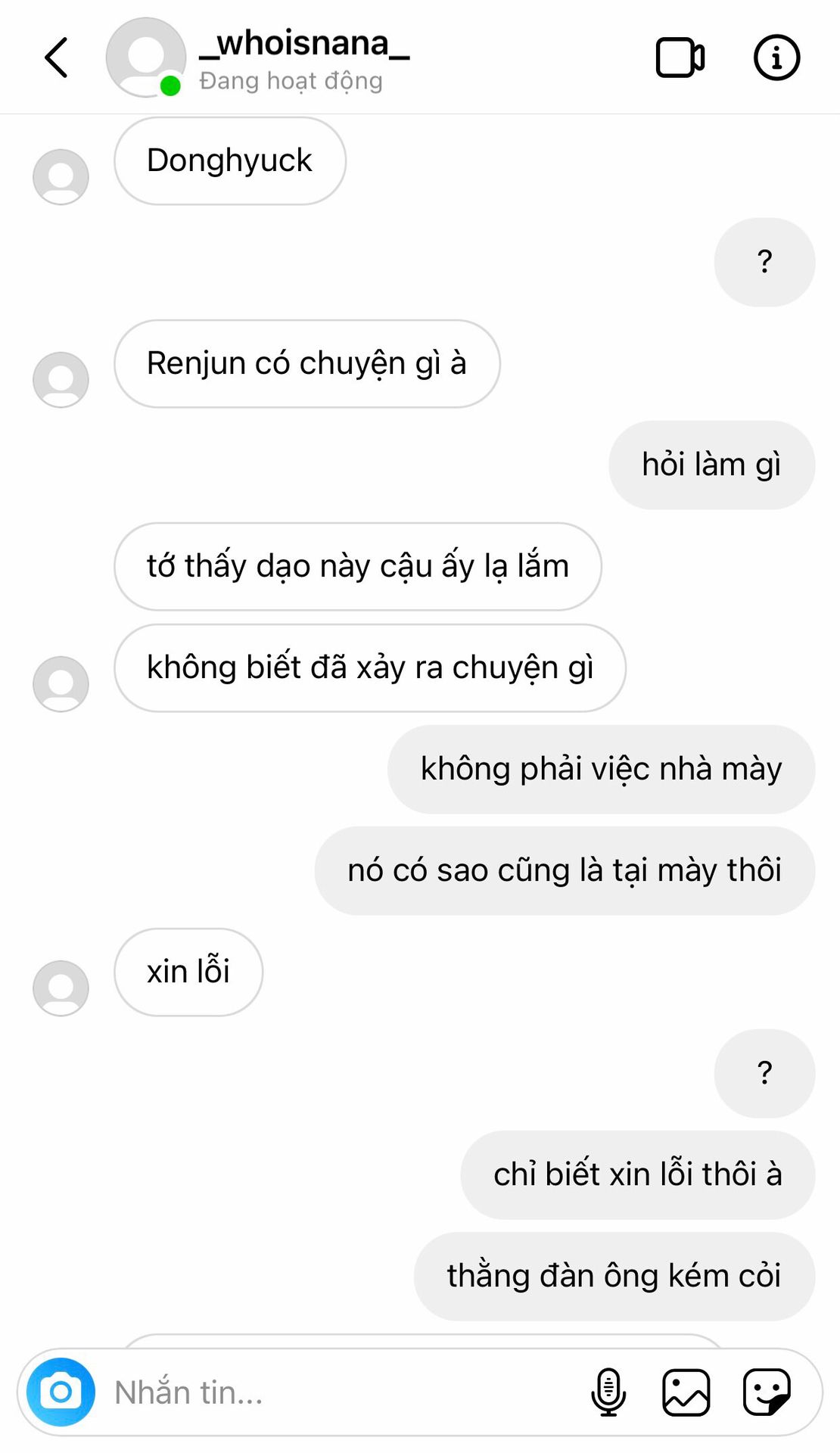Attach a photo from the gallery
The height and width of the screenshot is (1453, 840).
686,1392
